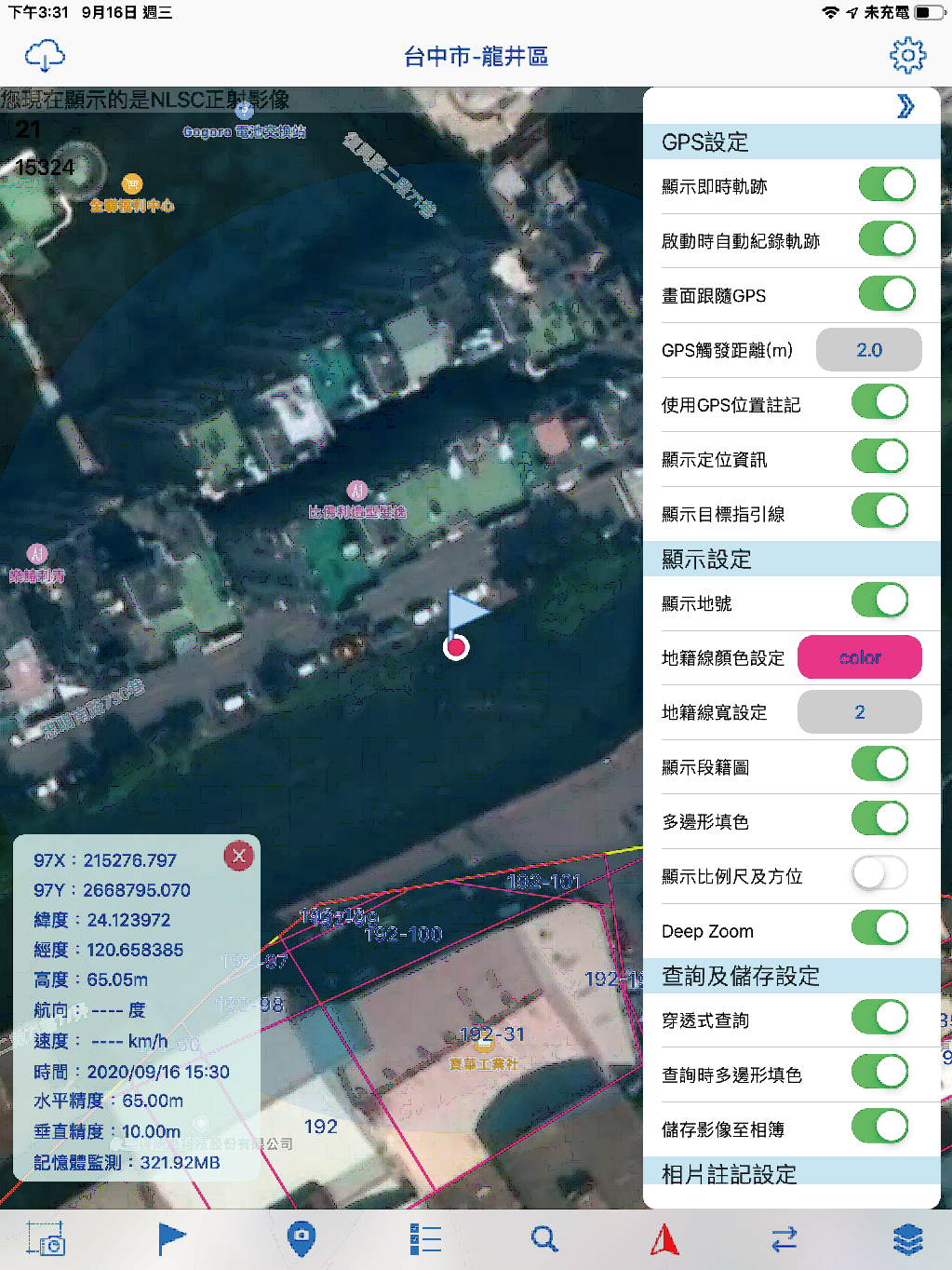Tap the flag icon in bottom toolbar

coord(171,1239)
